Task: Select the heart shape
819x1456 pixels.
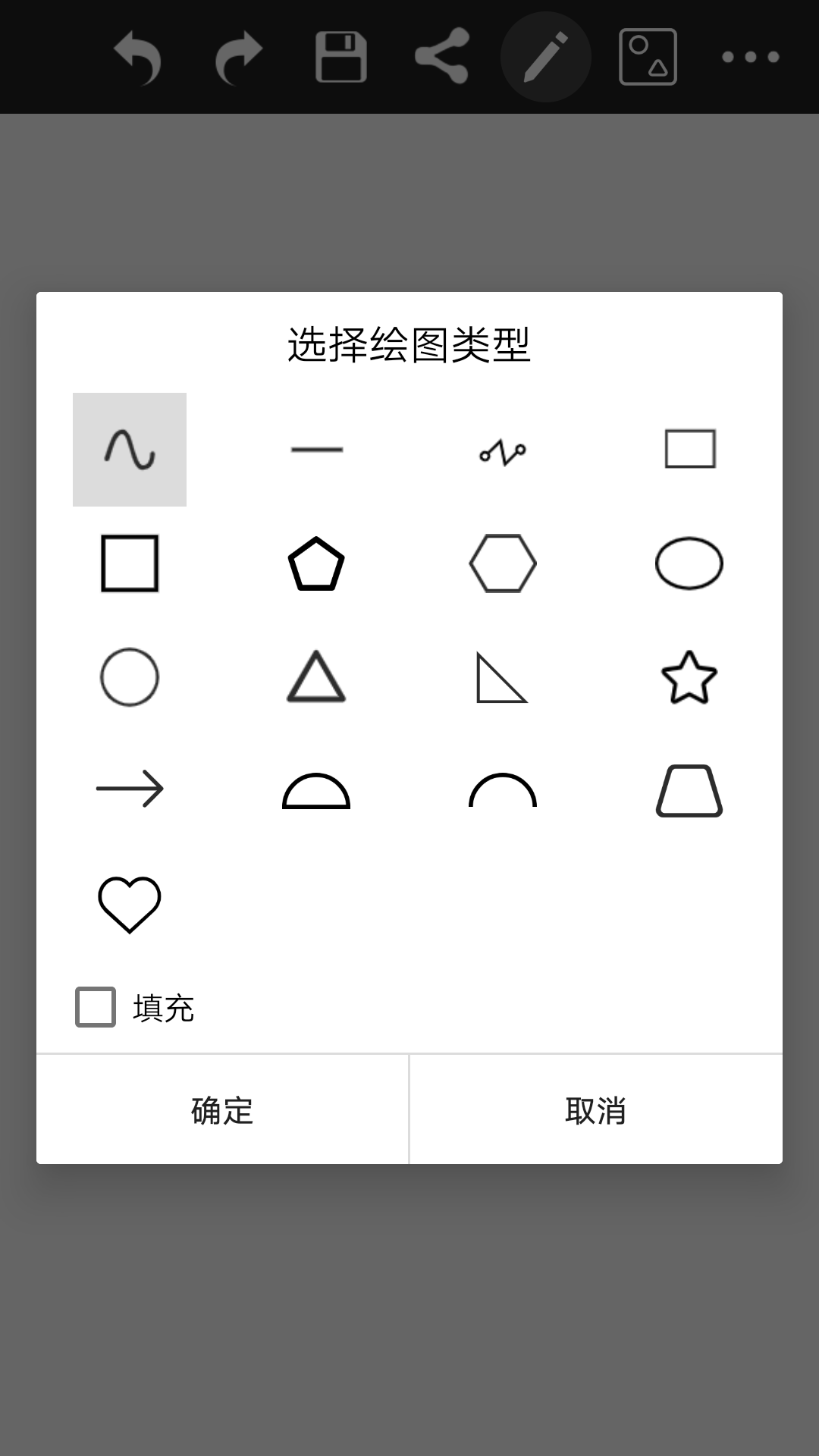Action: click(x=130, y=903)
